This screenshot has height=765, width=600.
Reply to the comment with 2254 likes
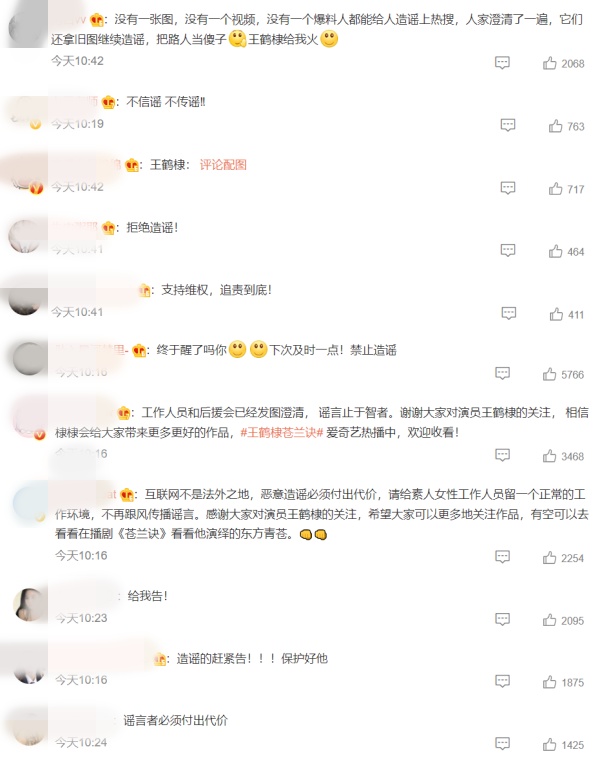(503, 557)
